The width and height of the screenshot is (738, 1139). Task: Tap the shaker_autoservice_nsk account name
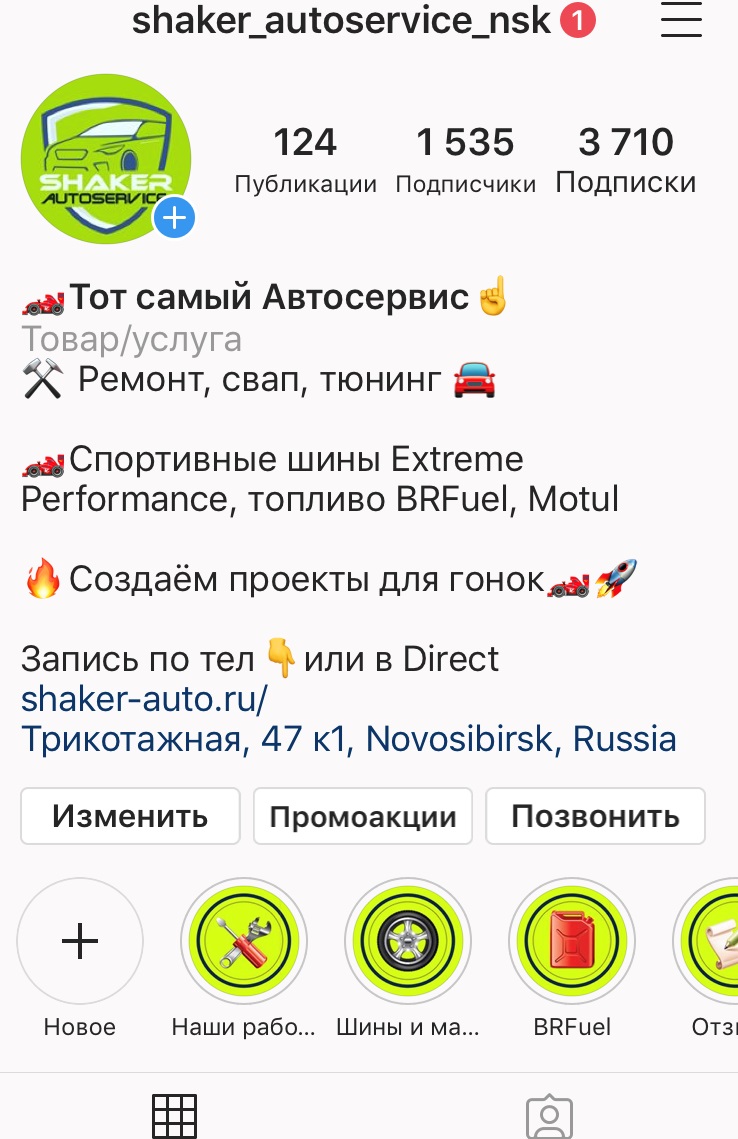(341, 21)
